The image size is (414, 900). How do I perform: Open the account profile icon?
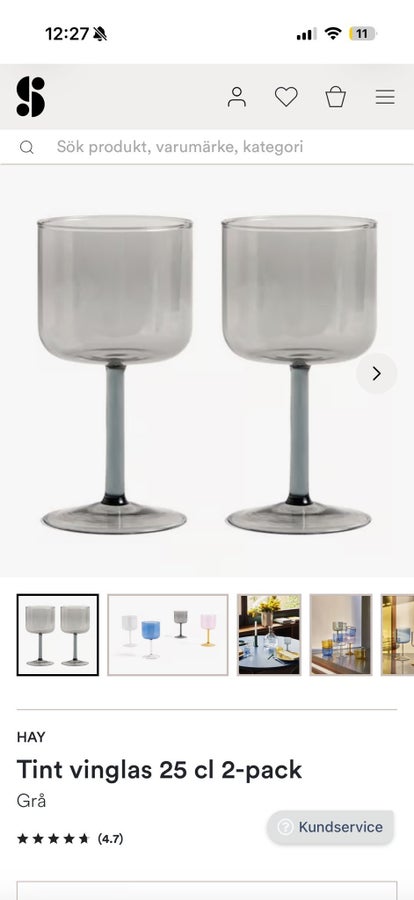237,96
